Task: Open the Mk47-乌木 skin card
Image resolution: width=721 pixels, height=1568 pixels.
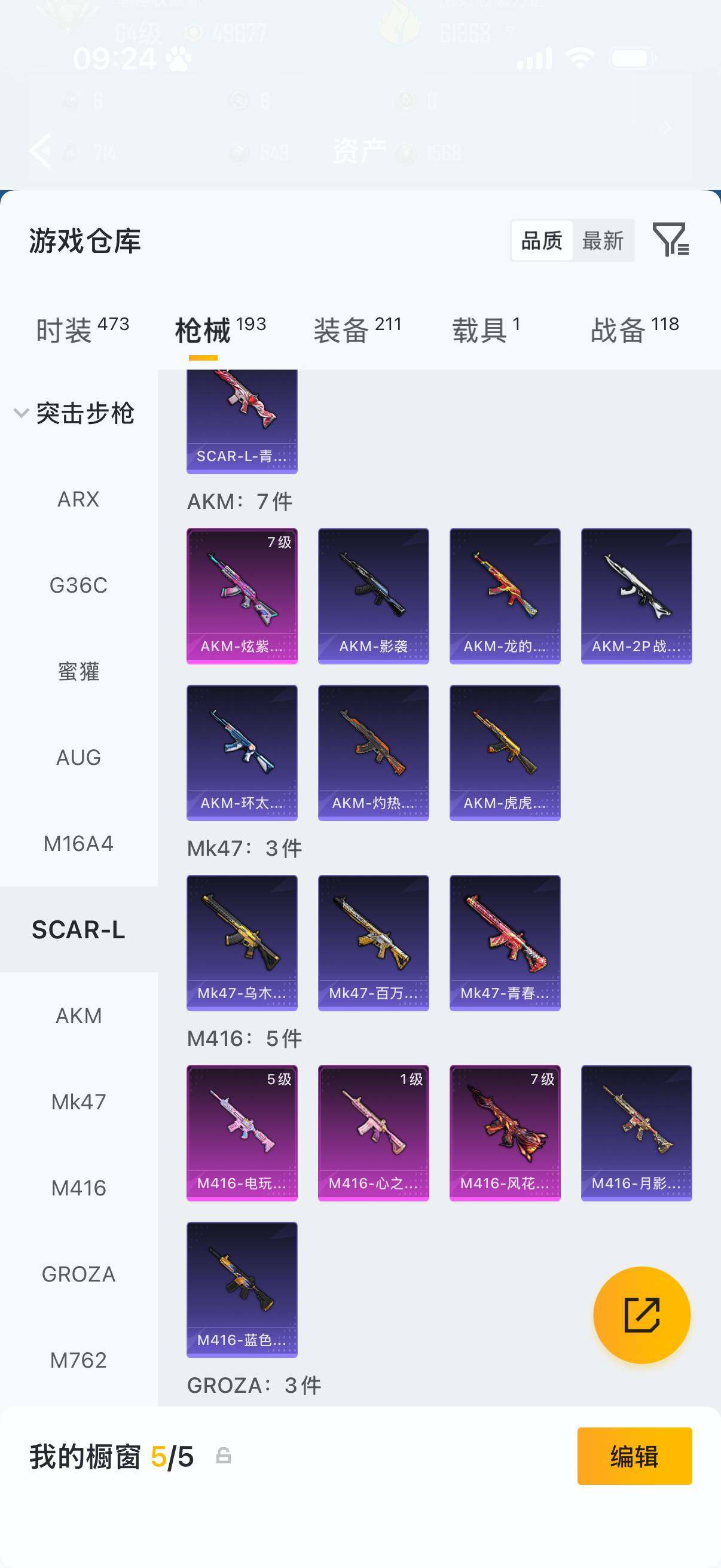Action: point(242,943)
